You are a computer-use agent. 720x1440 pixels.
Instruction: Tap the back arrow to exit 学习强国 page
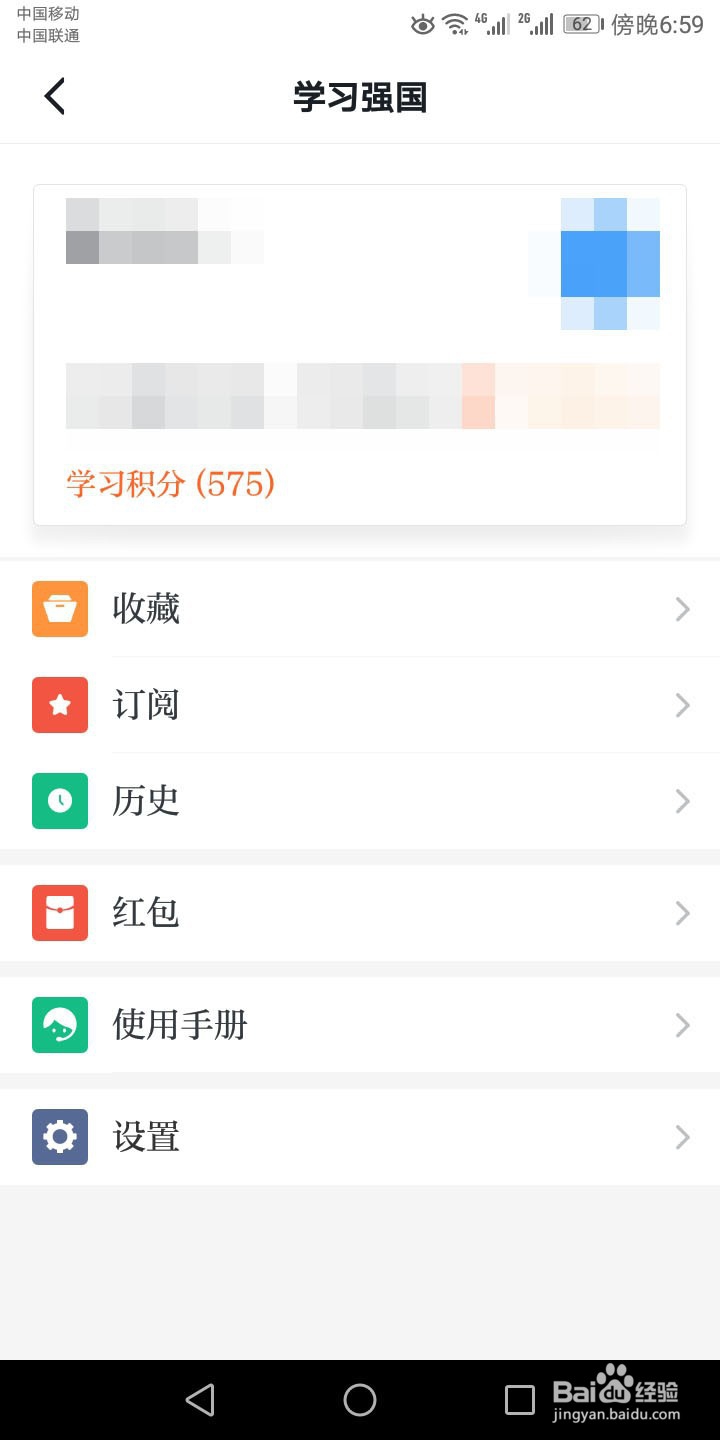coord(53,96)
